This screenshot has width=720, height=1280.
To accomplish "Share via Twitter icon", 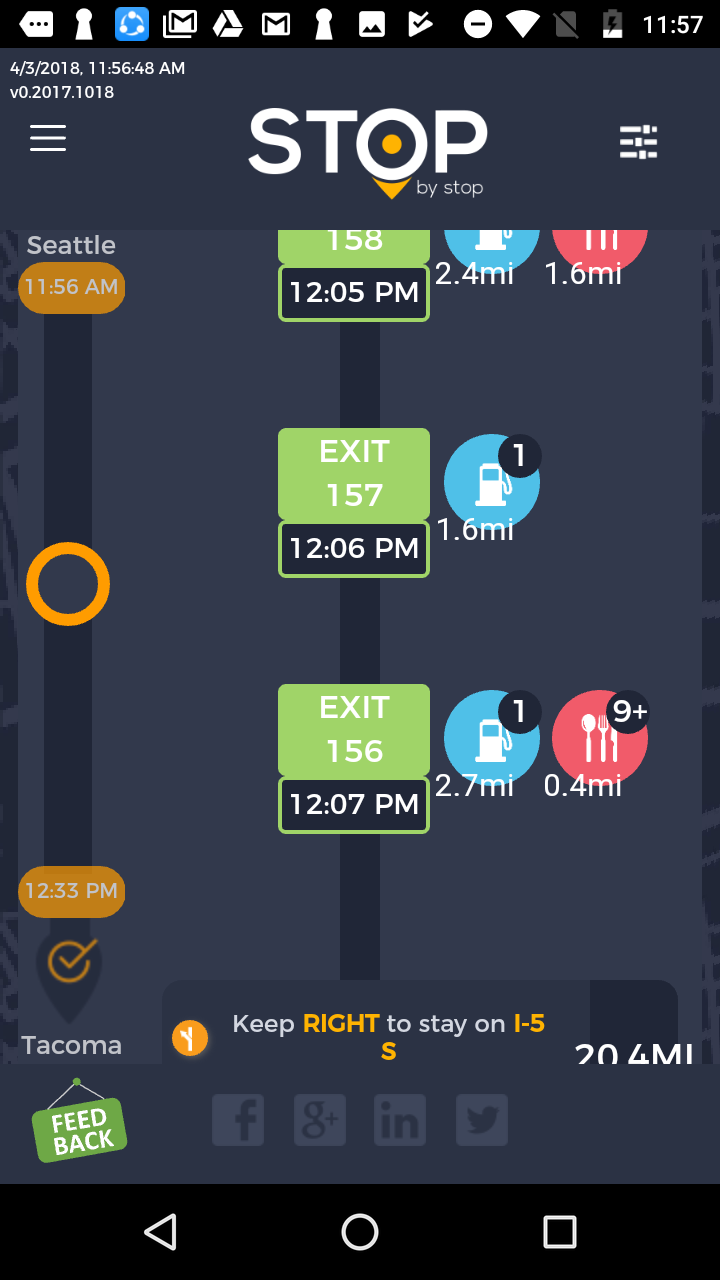I will pyautogui.click(x=482, y=1120).
